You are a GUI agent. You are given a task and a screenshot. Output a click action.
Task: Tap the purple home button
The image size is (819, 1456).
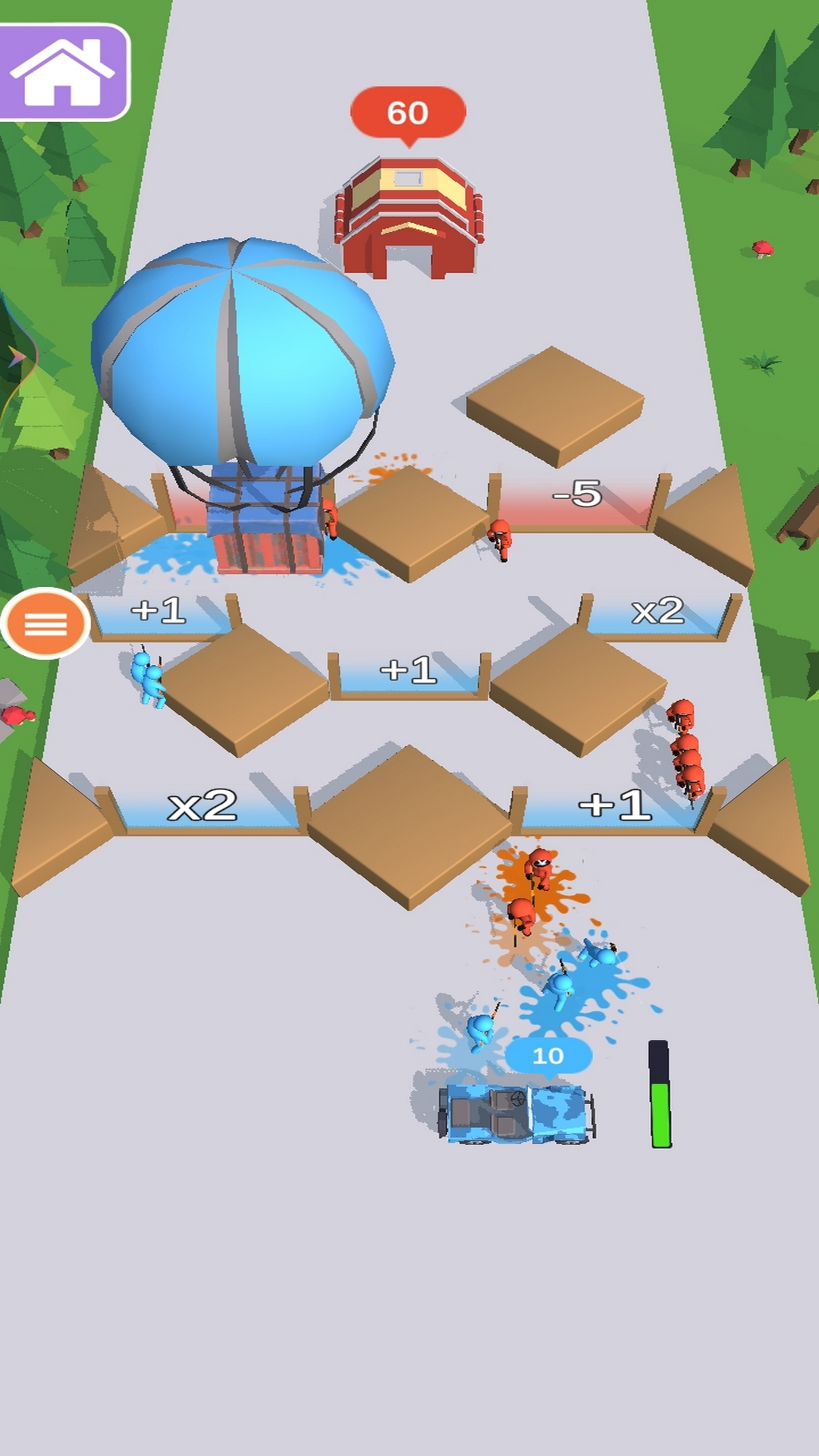tap(64, 72)
